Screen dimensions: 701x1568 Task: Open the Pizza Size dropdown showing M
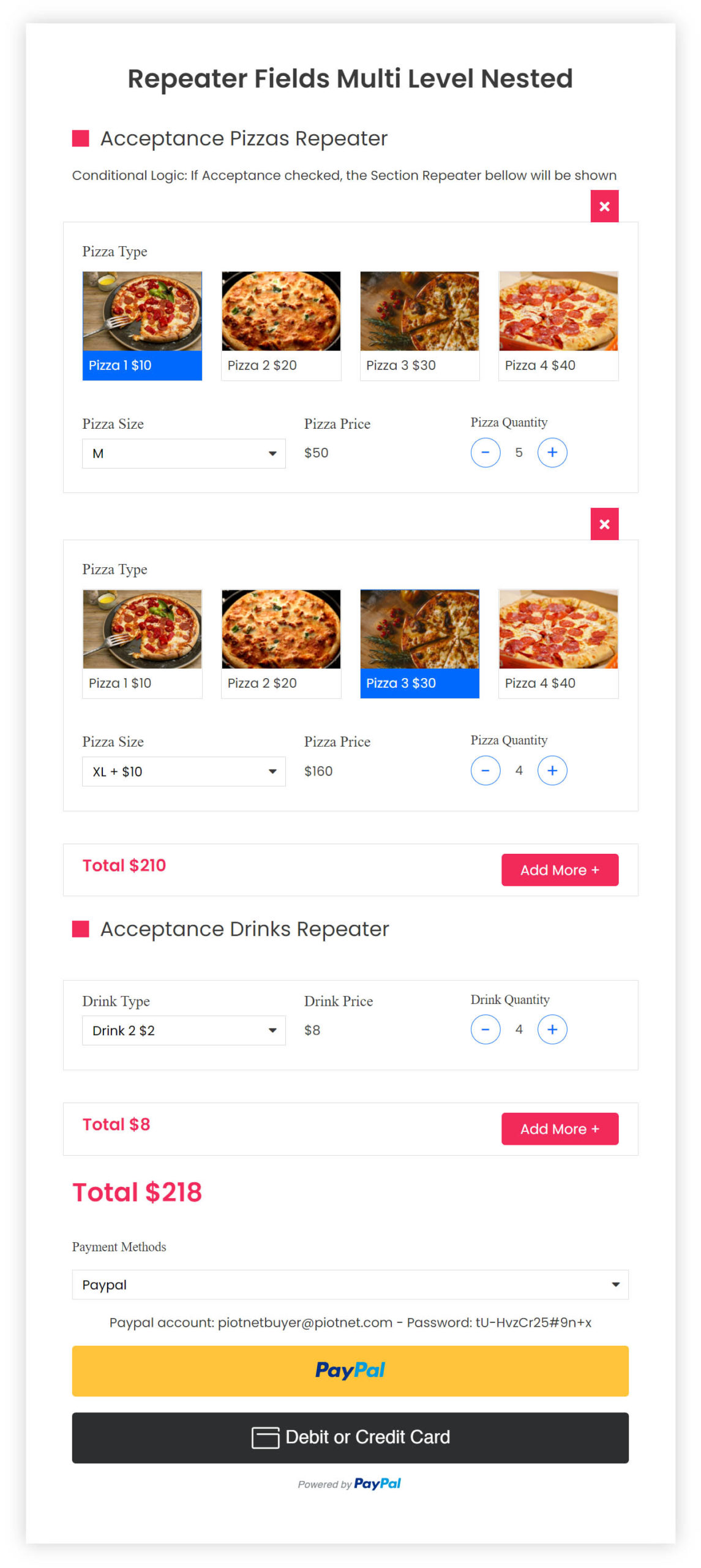pyautogui.click(x=184, y=453)
